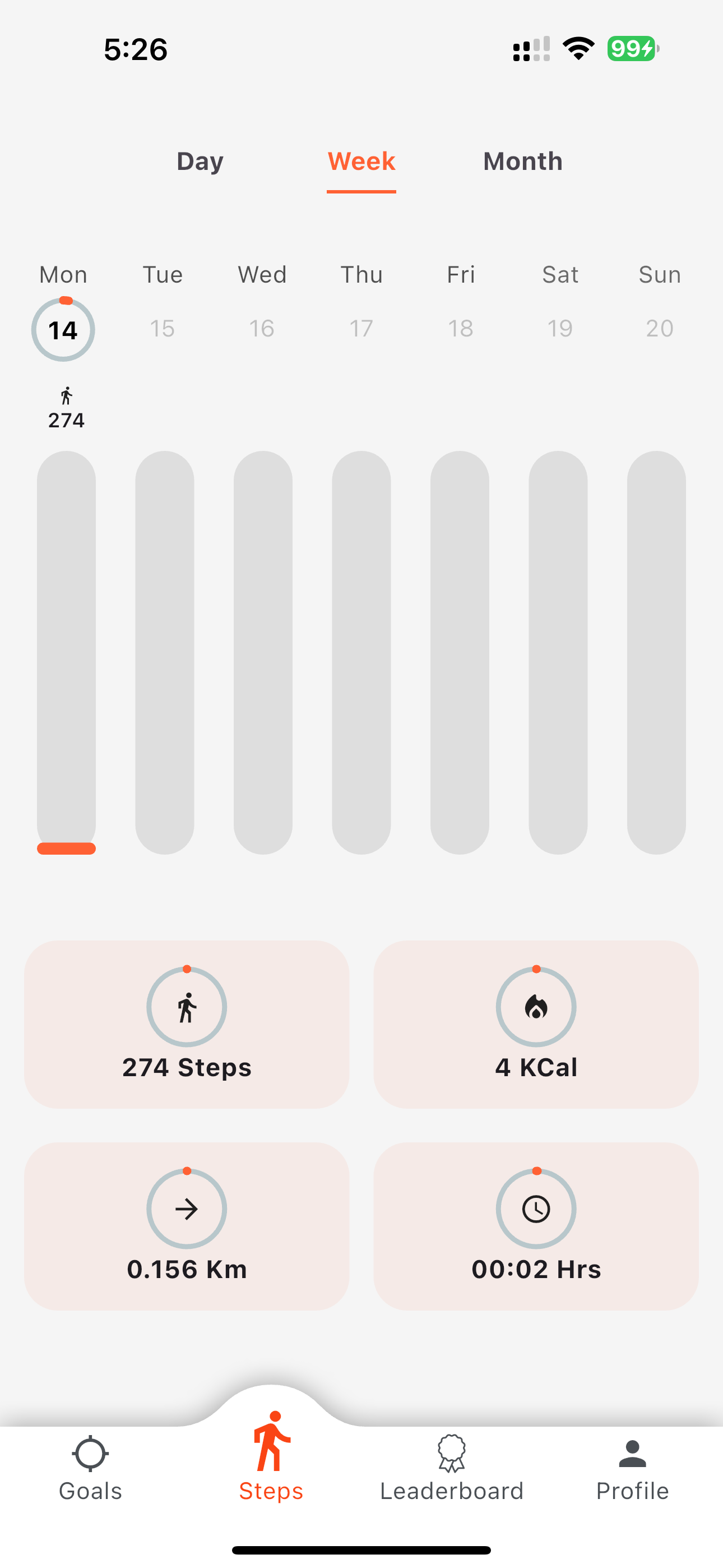723x1568 pixels.
Task: Open the Steps tab
Action: pyautogui.click(x=271, y=1457)
